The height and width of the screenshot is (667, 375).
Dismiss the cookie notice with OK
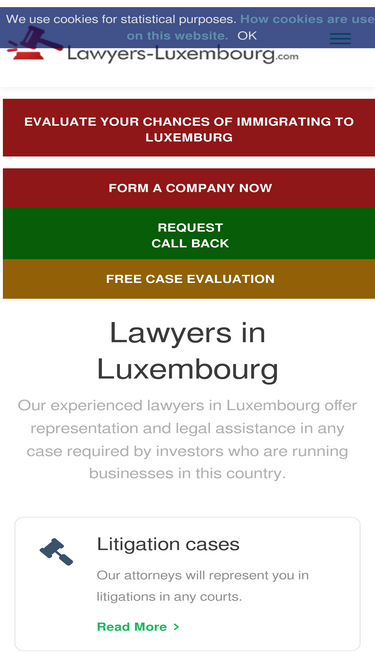(247, 35)
